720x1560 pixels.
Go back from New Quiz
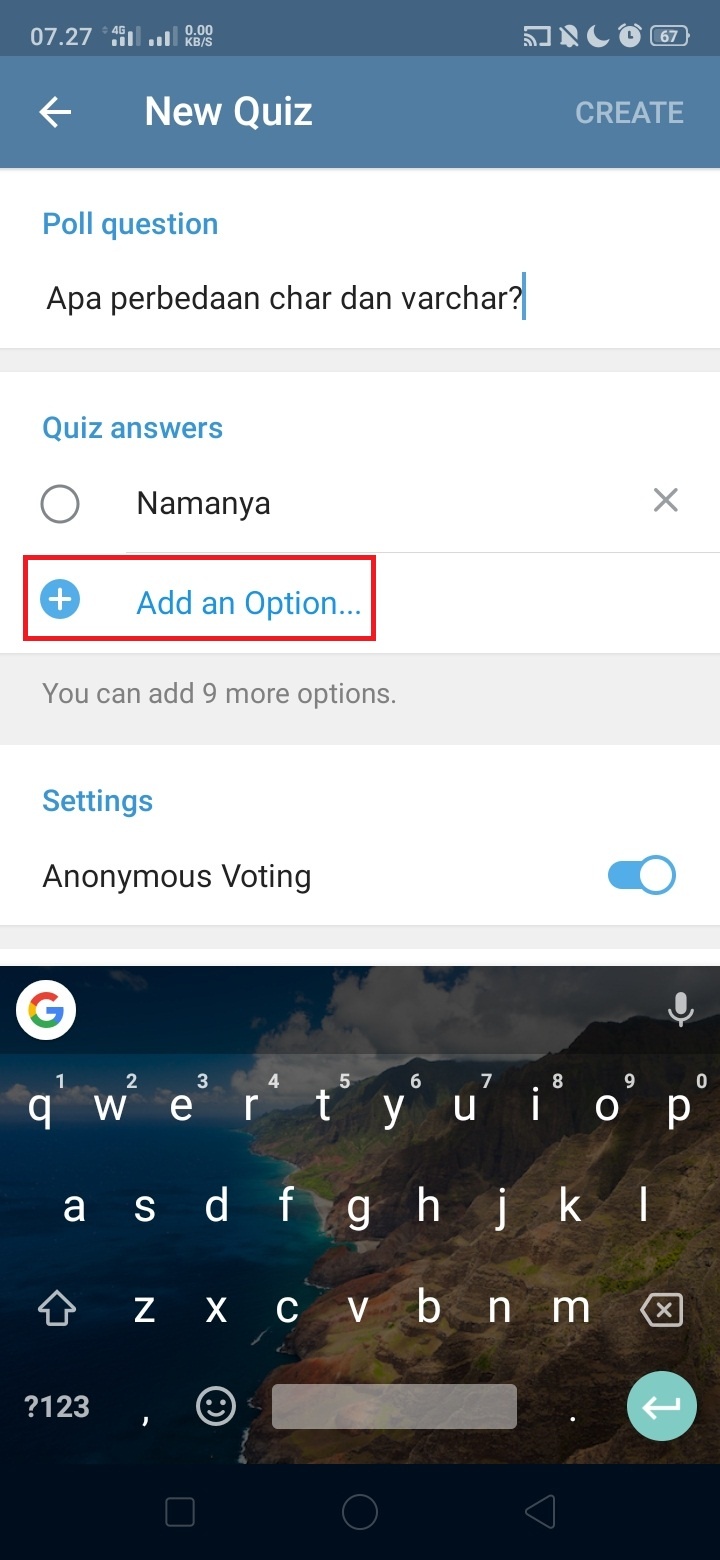[x=55, y=112]
